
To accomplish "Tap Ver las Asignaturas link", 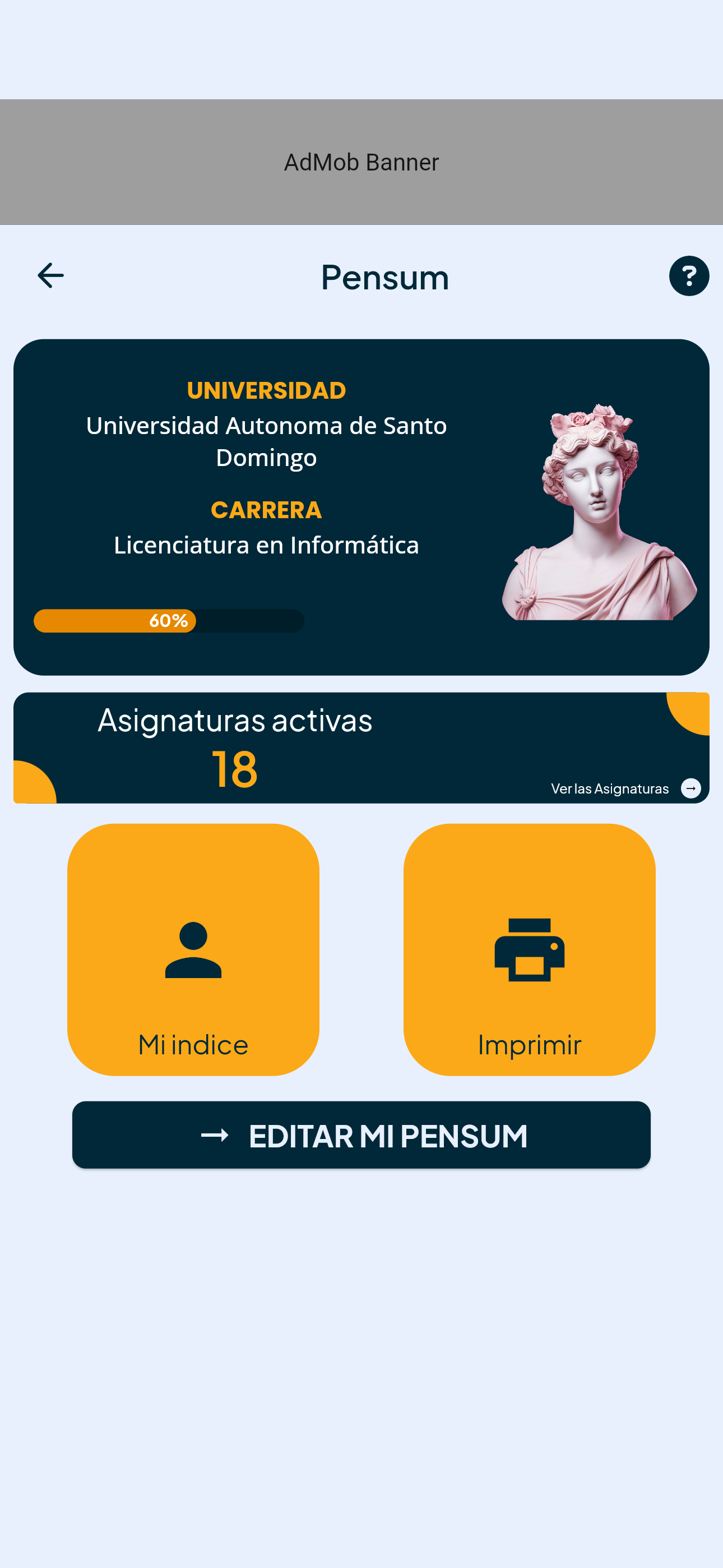I will coord(624,788).
